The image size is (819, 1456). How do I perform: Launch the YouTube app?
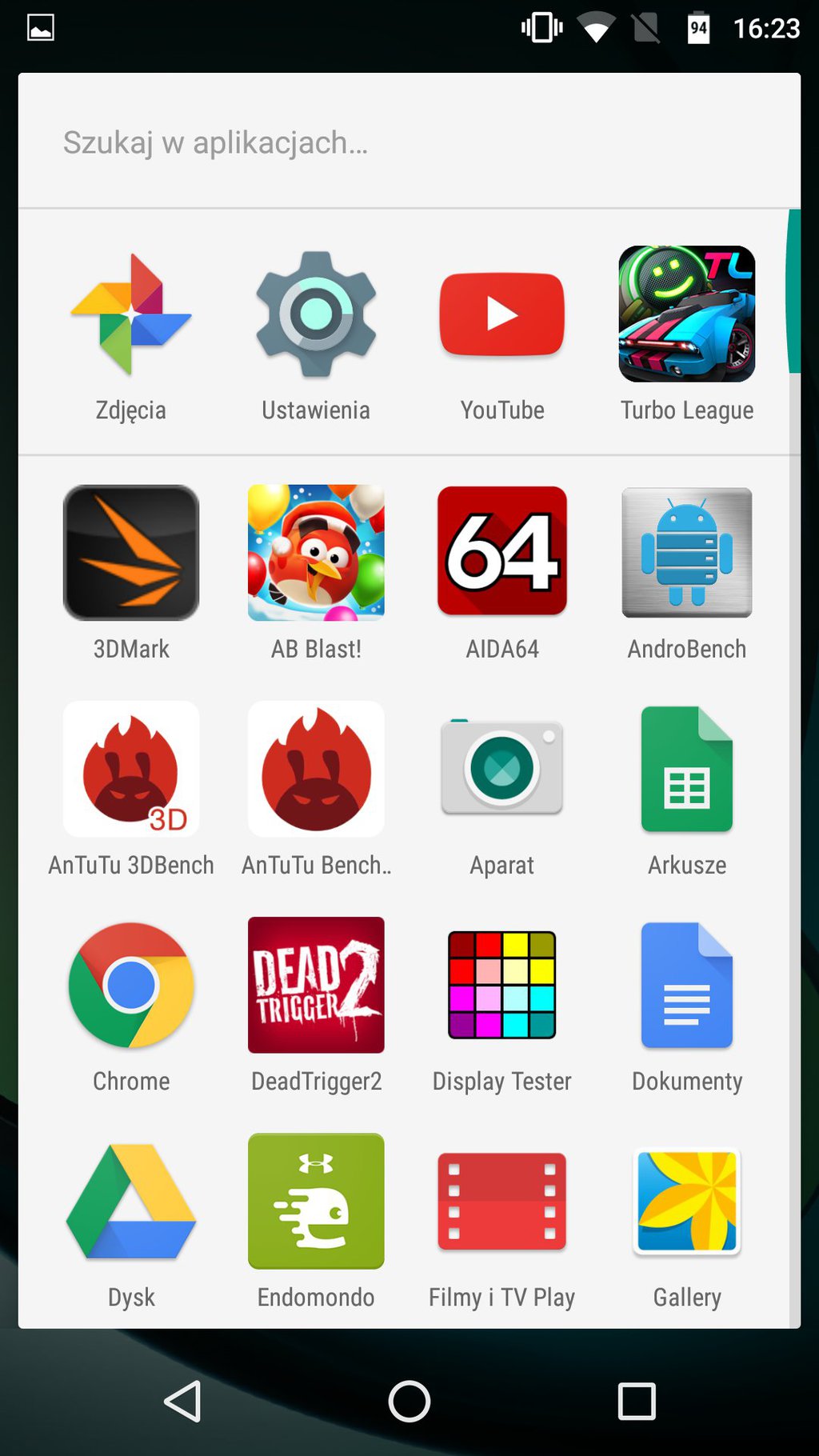point(501,314)
